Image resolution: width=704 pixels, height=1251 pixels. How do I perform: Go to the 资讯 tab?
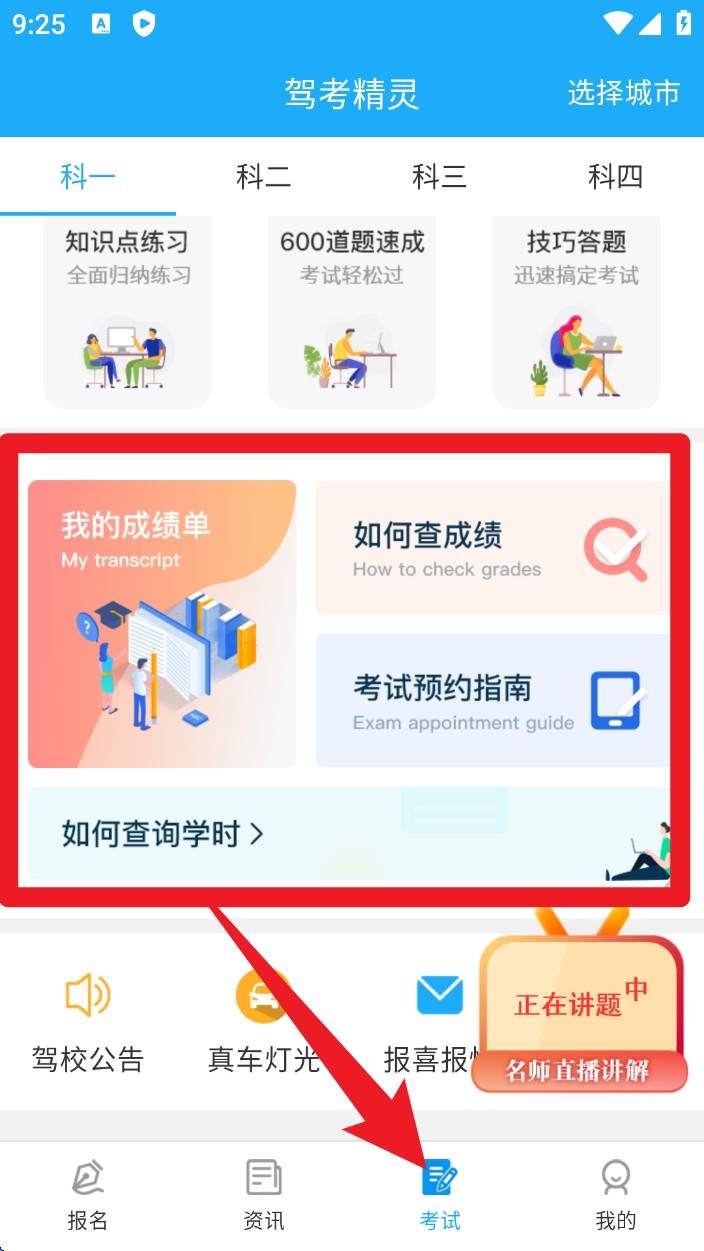[x=264, y=1195]
